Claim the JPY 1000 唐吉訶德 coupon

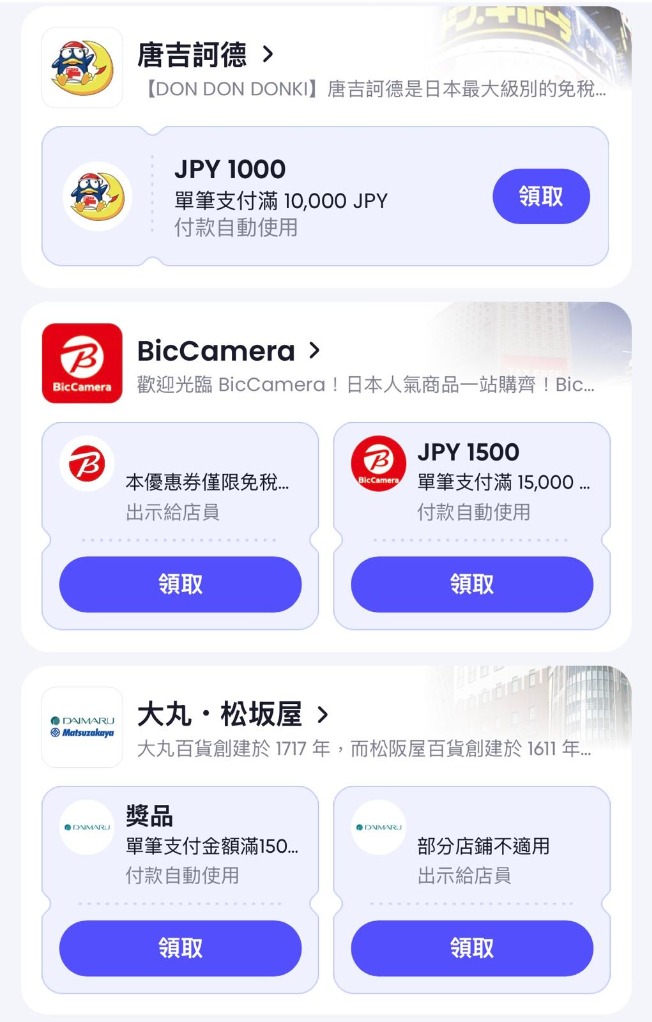coord(541,197)
